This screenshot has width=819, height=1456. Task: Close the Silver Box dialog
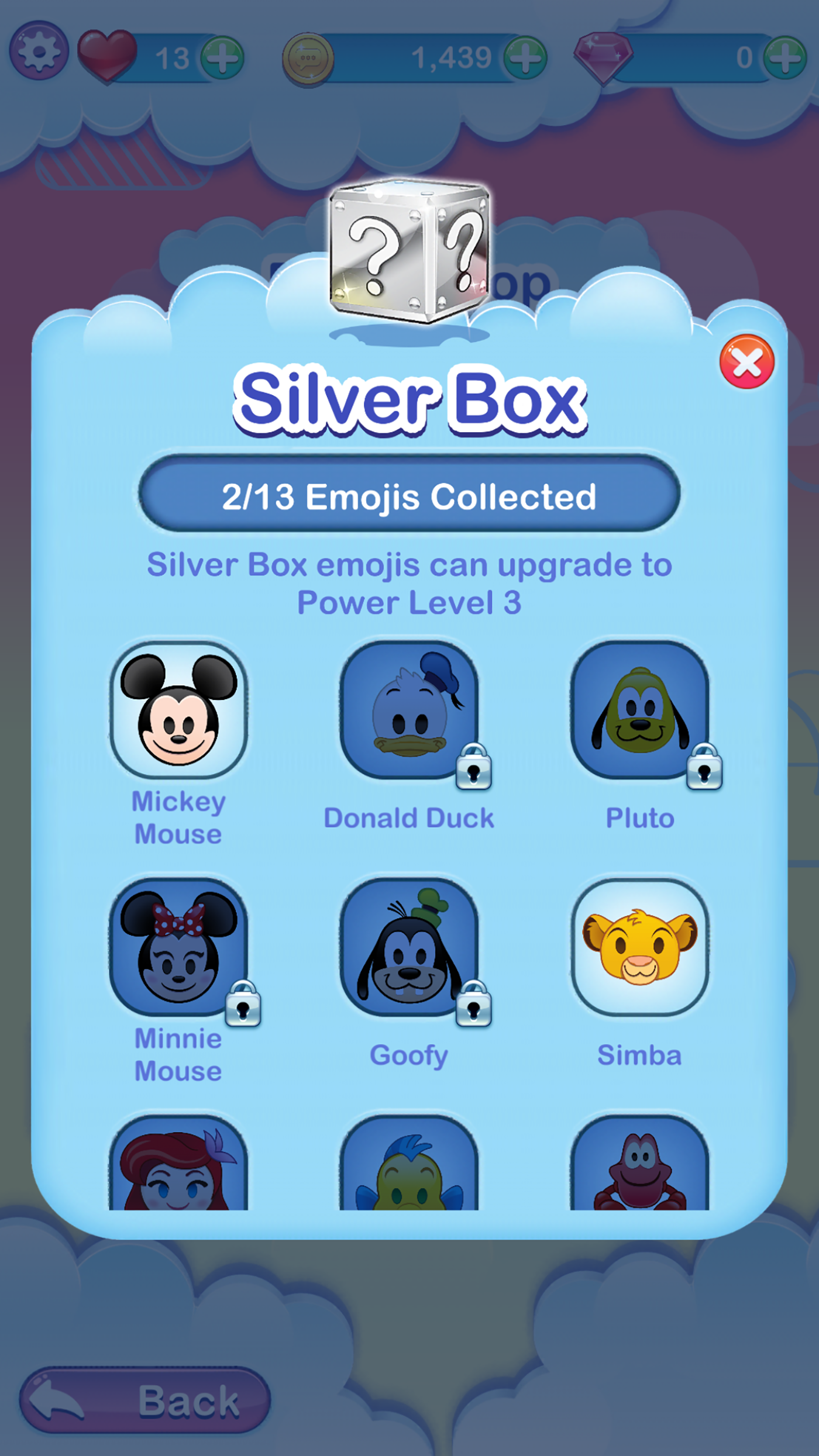[746, 362]
